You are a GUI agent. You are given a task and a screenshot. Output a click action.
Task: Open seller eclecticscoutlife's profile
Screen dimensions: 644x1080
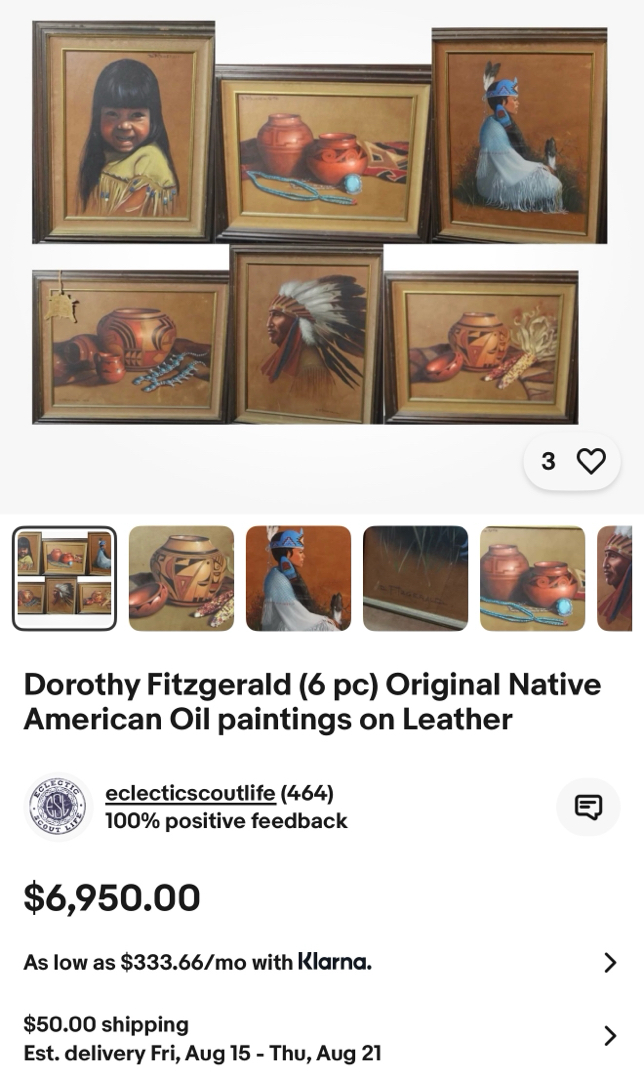(190, 793)
